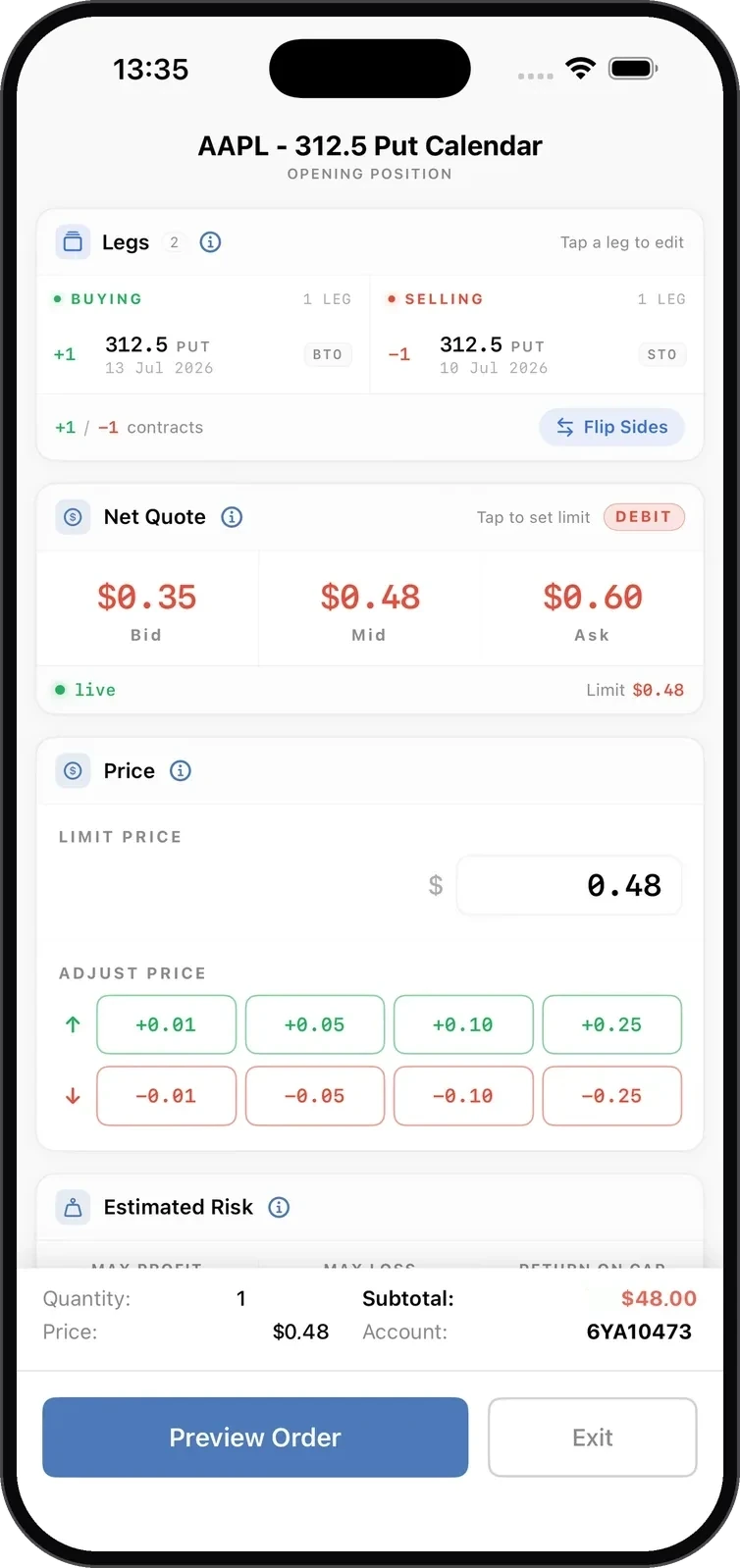Open the Price info icon
Viewport: 740px width, 1568px height.
(181, 771)
